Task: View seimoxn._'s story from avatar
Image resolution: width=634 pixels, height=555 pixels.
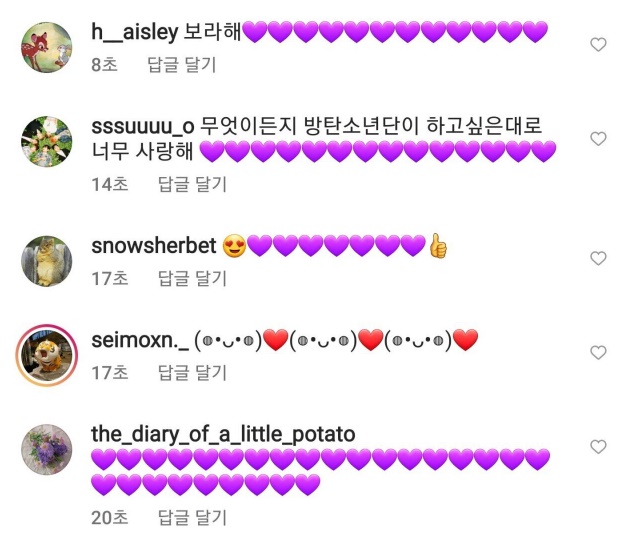Action: point(47,355)
